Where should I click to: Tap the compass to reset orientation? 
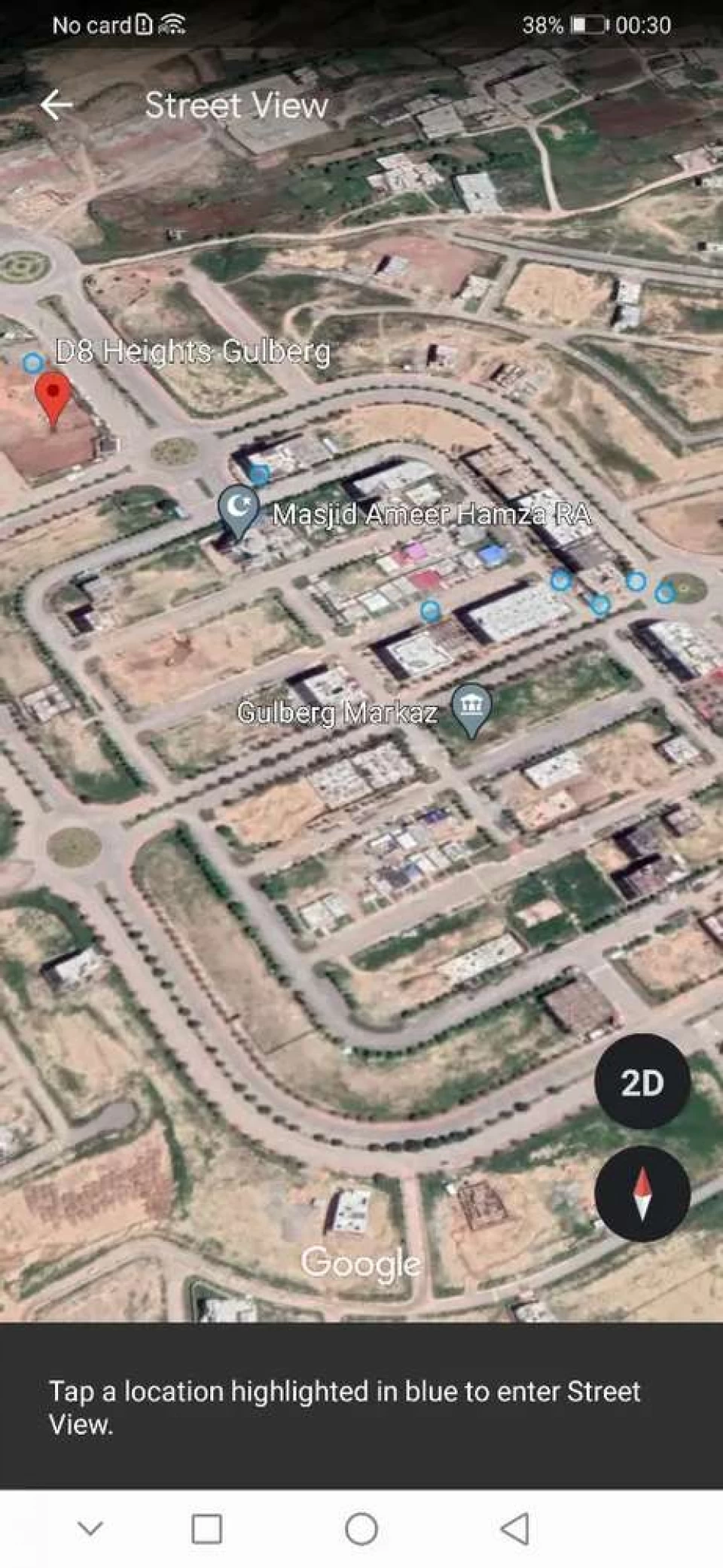pyautogui.click(x=642, y=1194)
